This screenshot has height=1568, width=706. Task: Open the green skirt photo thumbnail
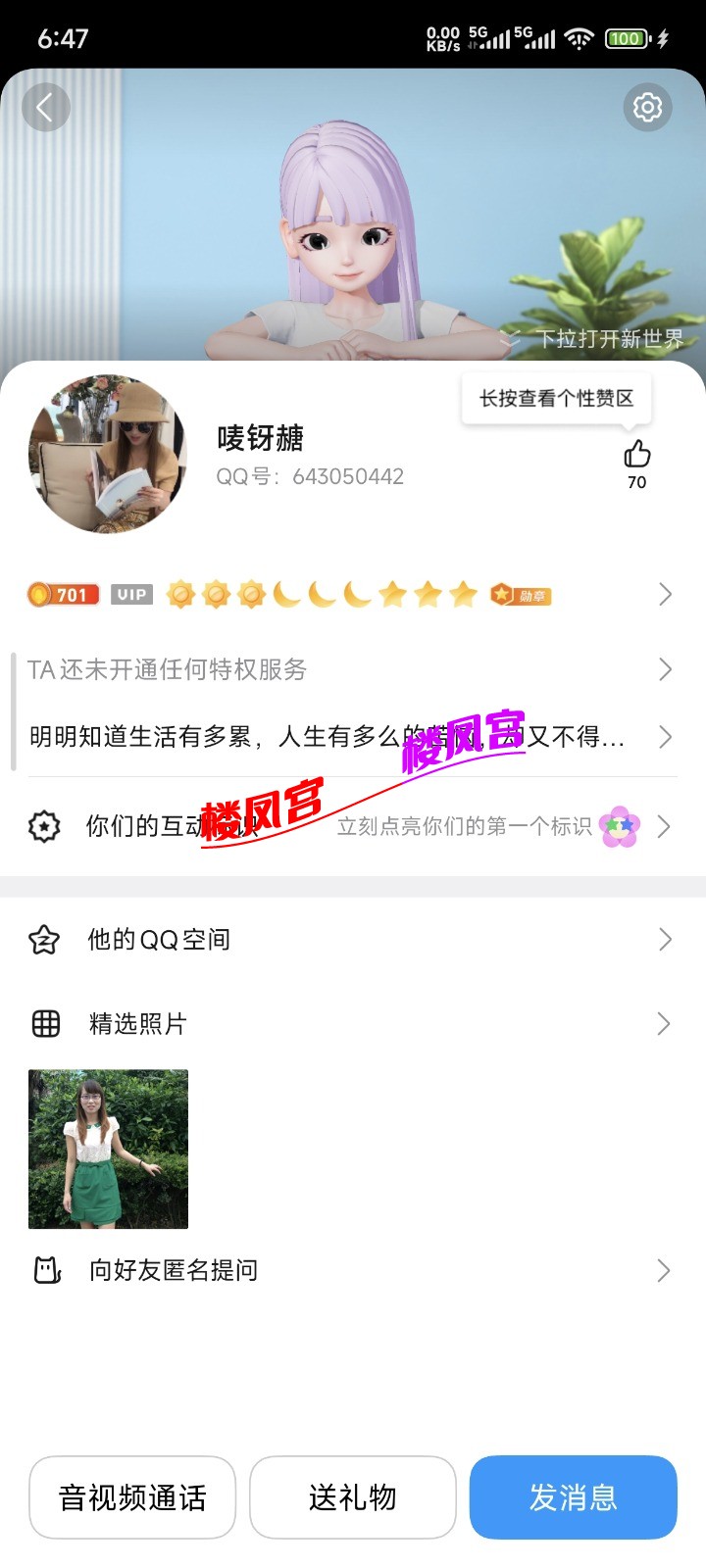pos(108,1149)
